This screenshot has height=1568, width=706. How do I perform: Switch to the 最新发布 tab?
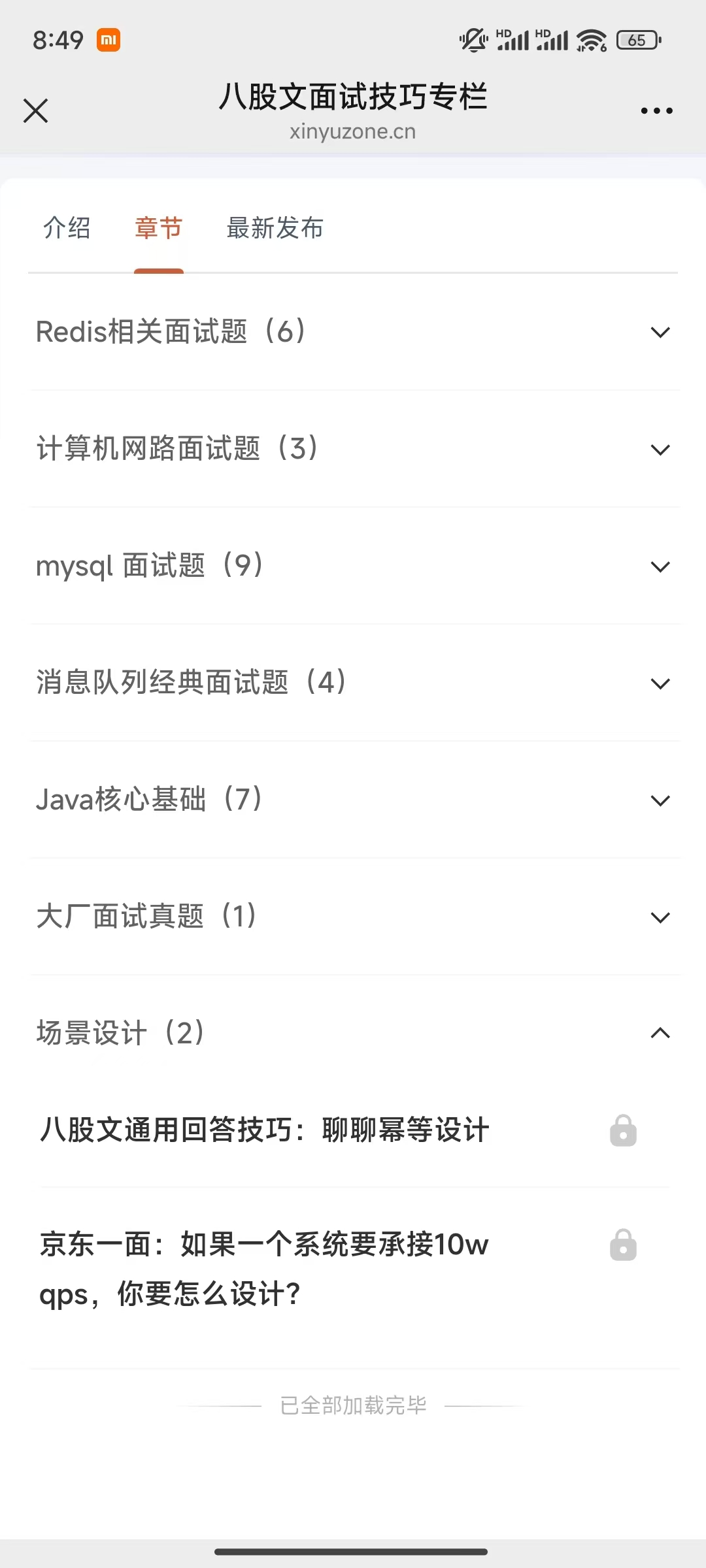275,228
